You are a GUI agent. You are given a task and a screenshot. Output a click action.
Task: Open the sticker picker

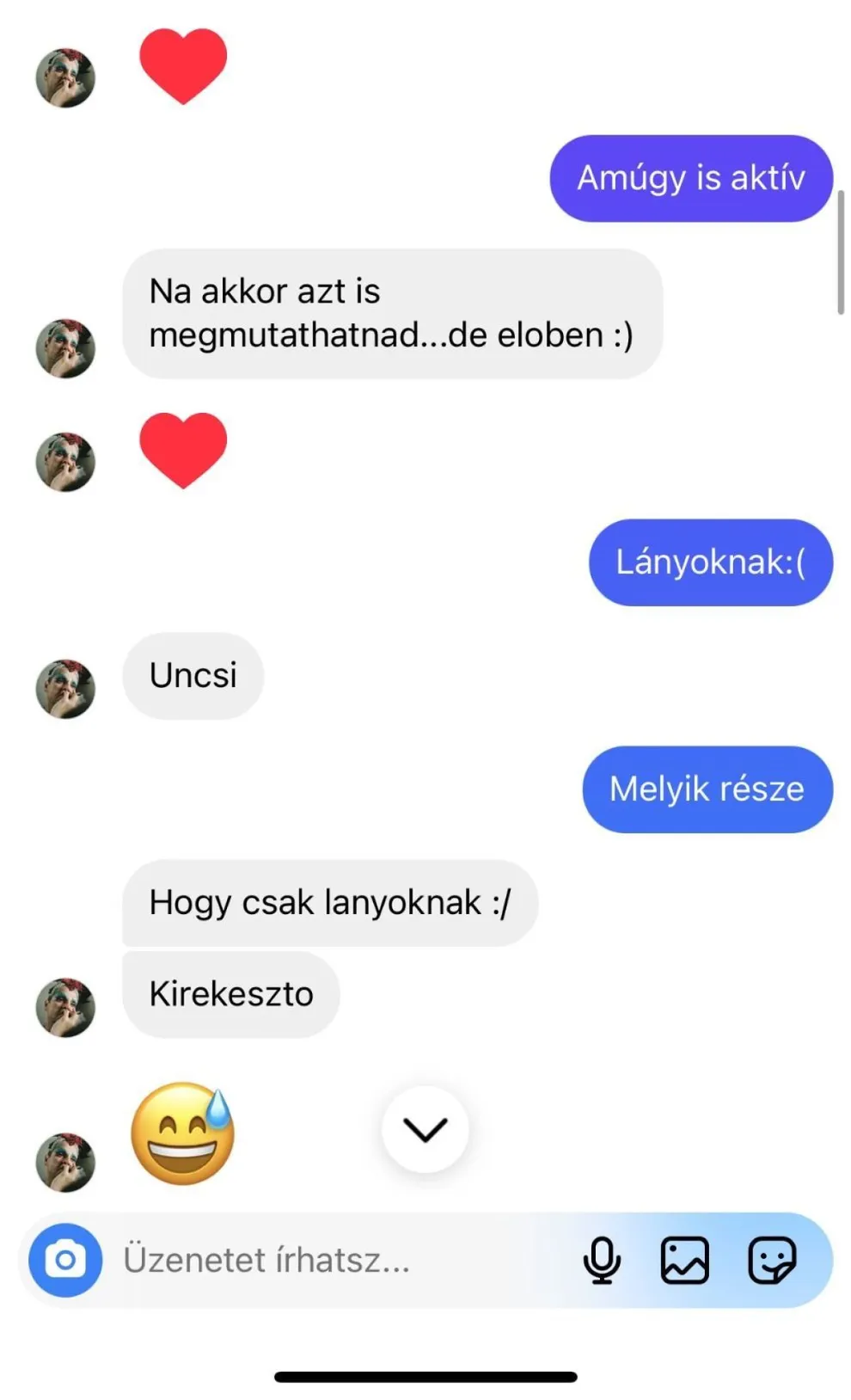pos(772,1260)
